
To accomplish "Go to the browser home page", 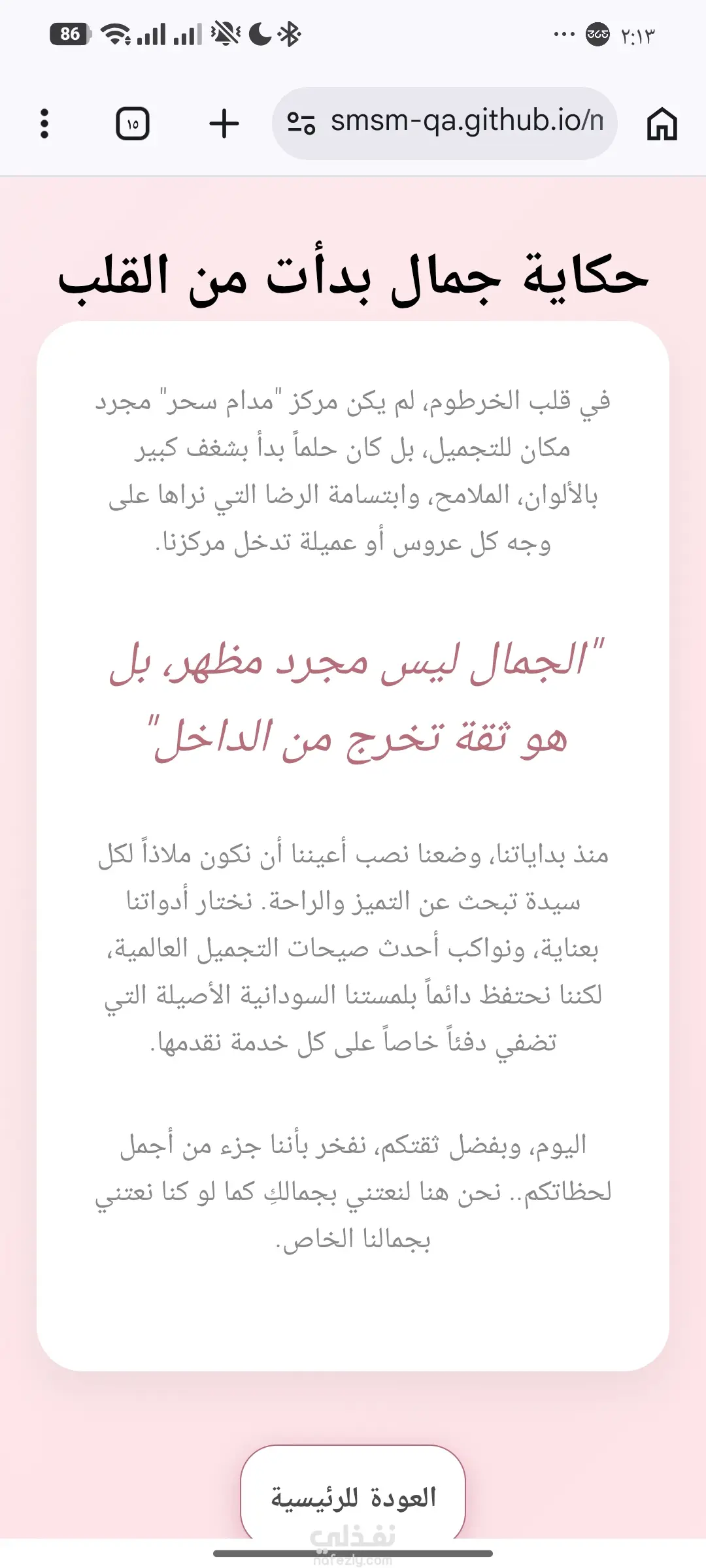I will [x=662, y=123].
